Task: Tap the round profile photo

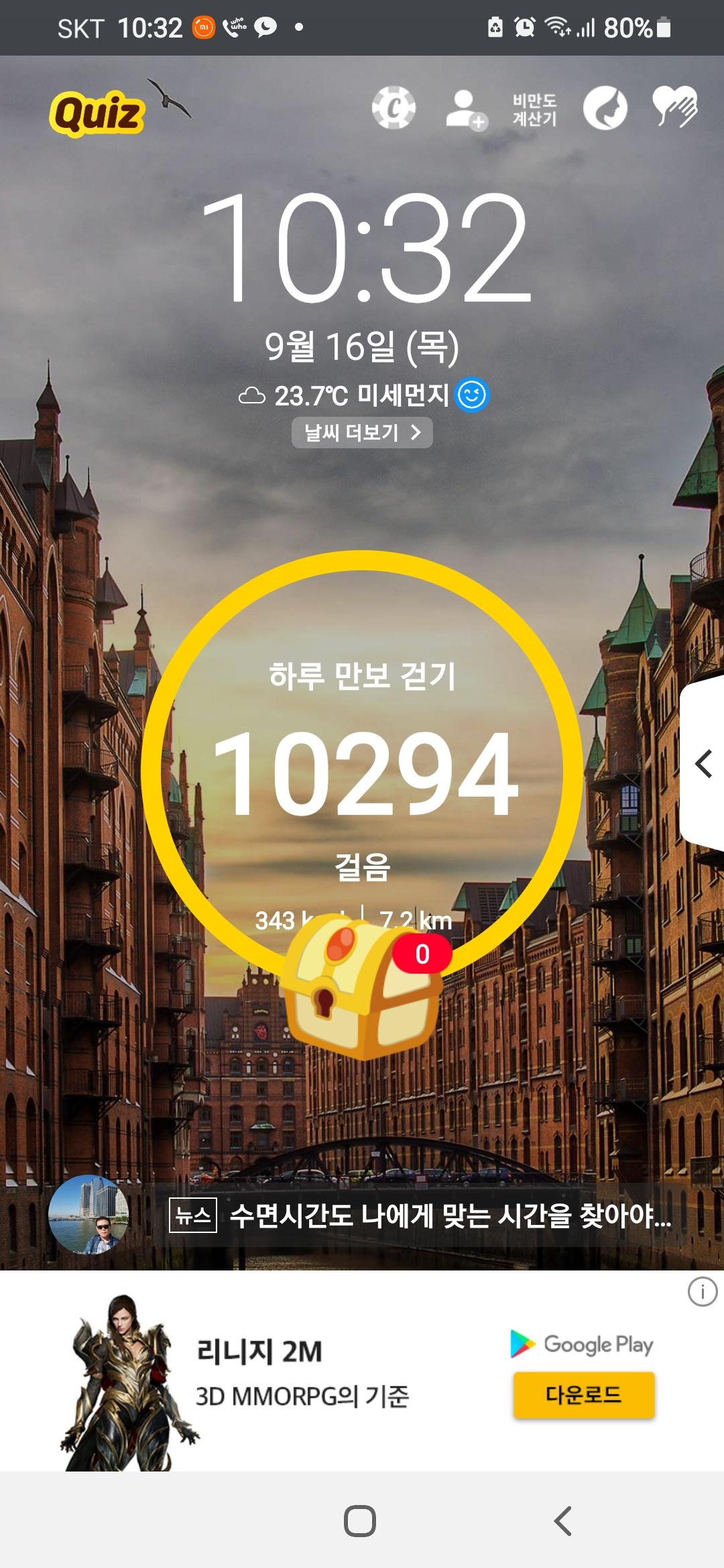Action: (88, 1215)
